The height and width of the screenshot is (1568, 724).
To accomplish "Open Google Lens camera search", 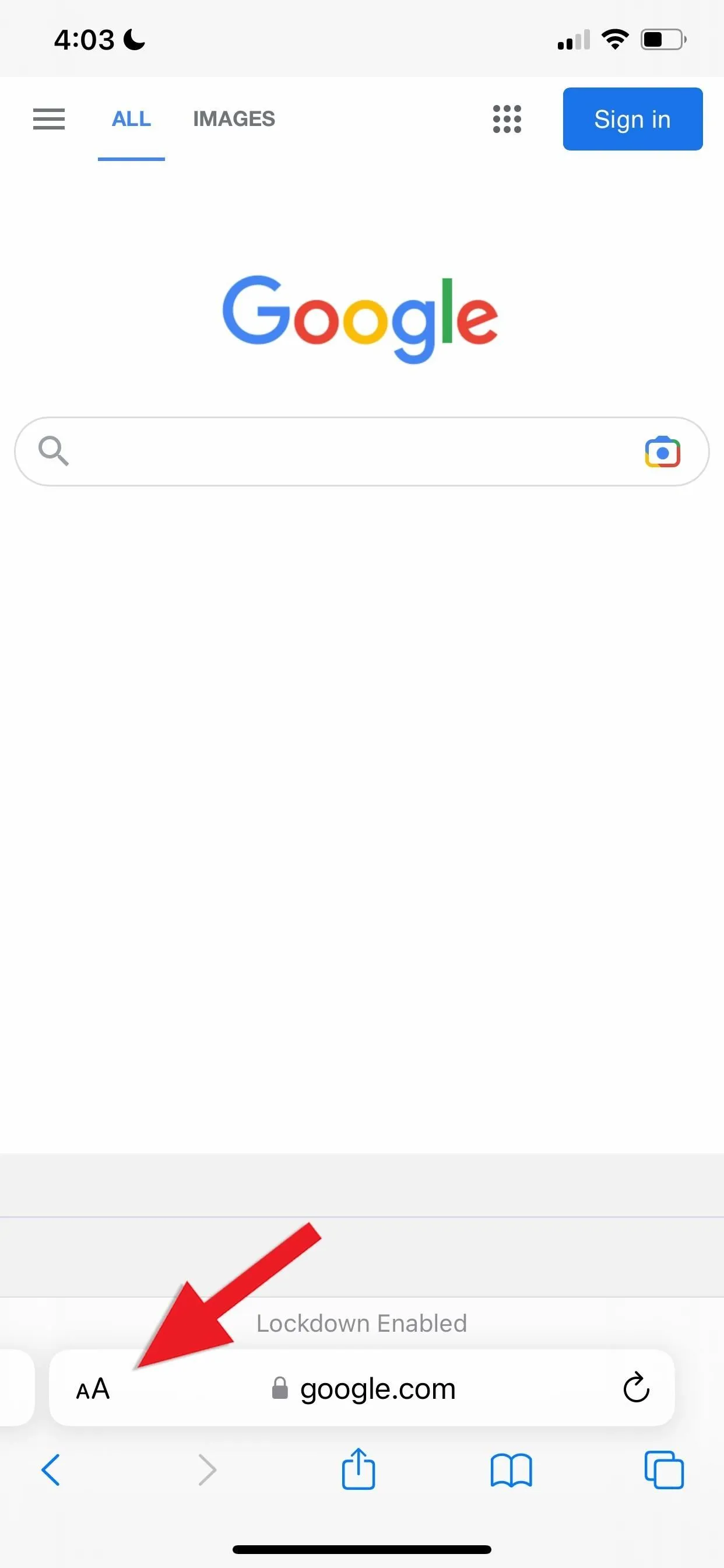I will (663, 452).
